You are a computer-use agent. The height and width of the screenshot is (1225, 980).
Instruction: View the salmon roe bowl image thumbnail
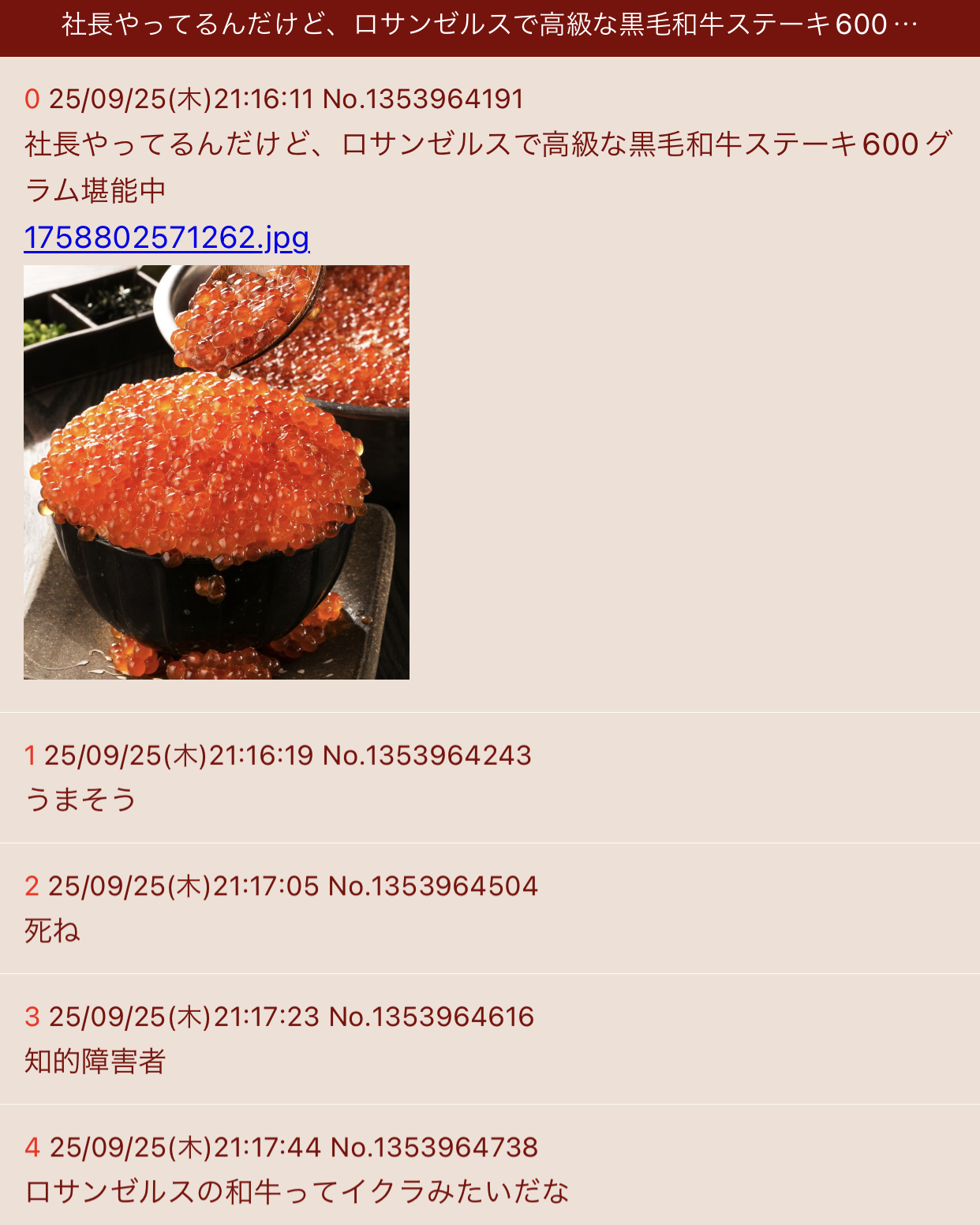pos(216,472)
